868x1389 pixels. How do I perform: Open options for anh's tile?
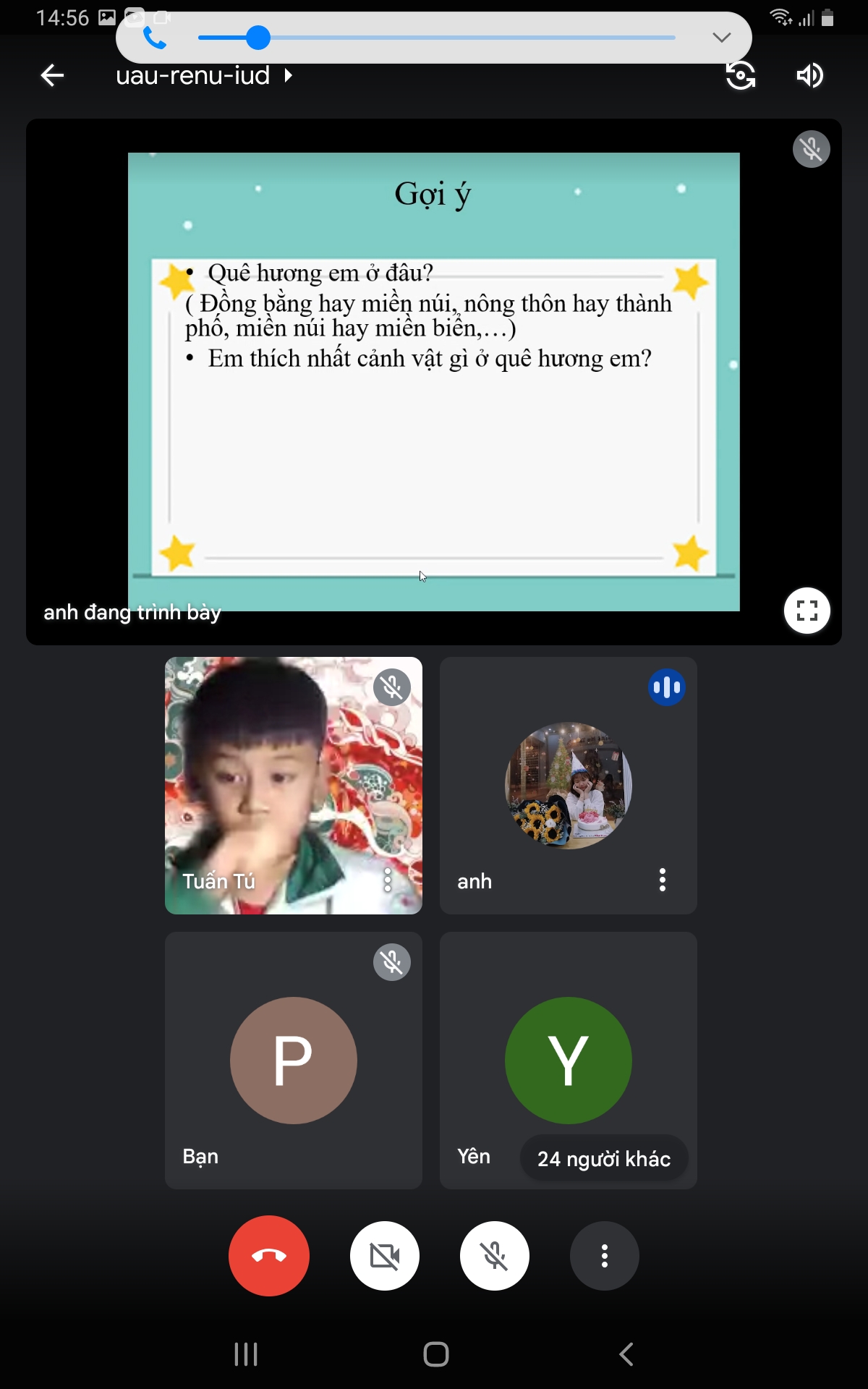pos(662,880)
